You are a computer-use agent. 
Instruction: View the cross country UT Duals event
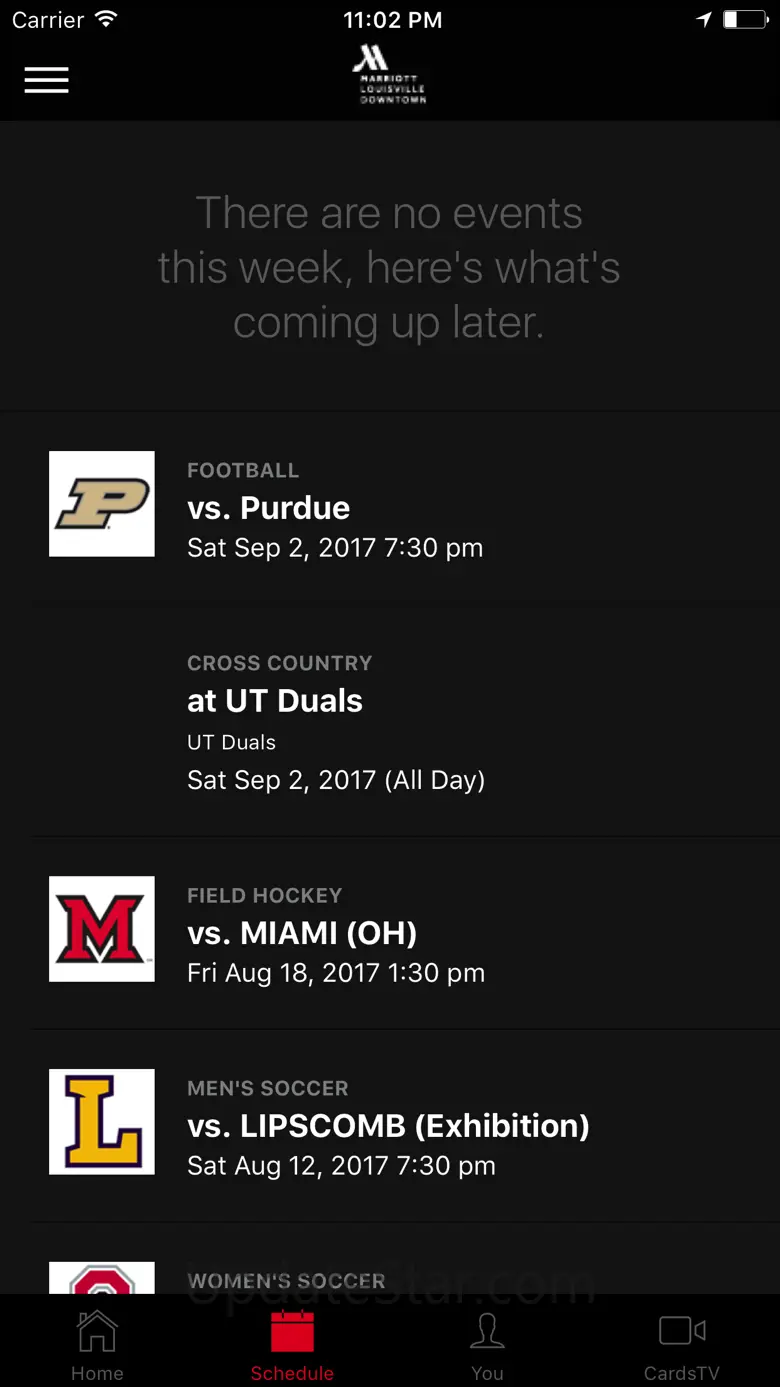[390, 720]
